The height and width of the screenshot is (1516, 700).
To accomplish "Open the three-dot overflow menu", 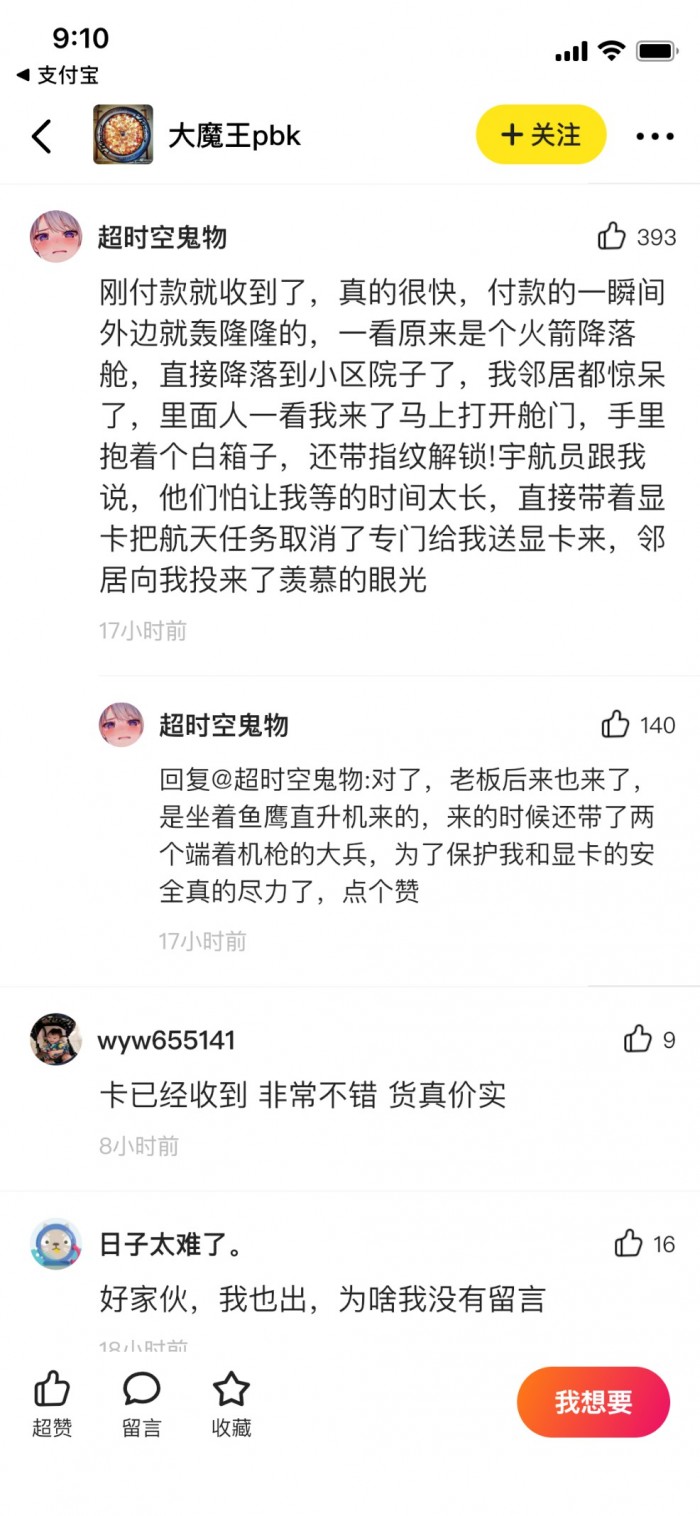I will click(655, 136).
